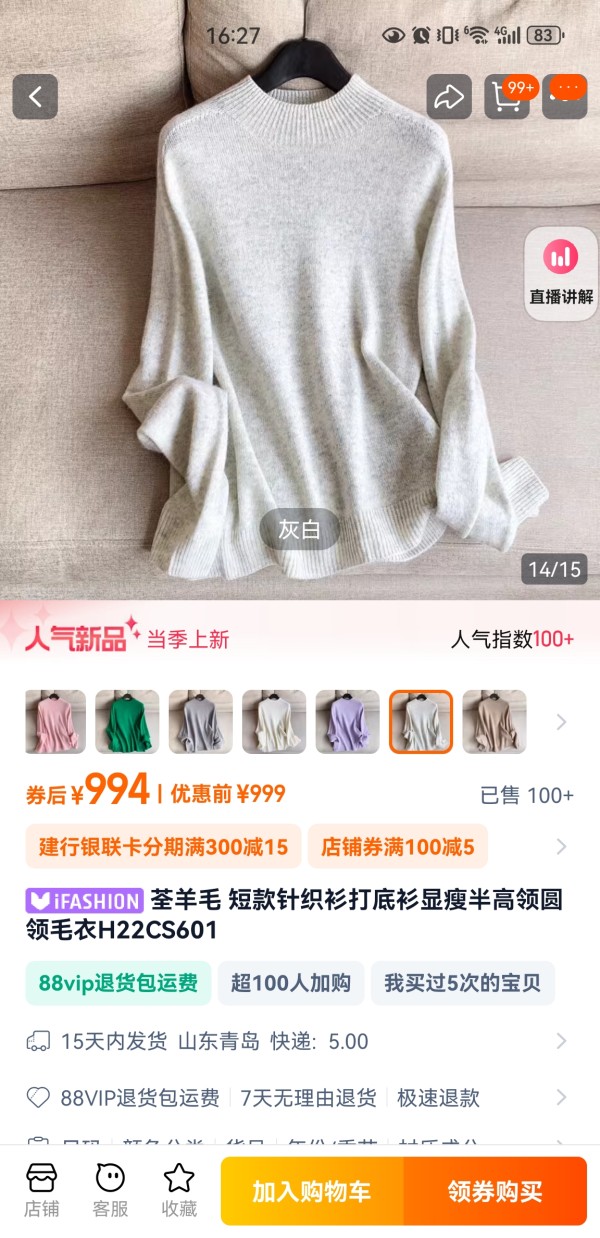The width and height of the screenshot is (600, 1238).
Task: Expand all color variants with chevron
Action: click(x=561, y=722)
